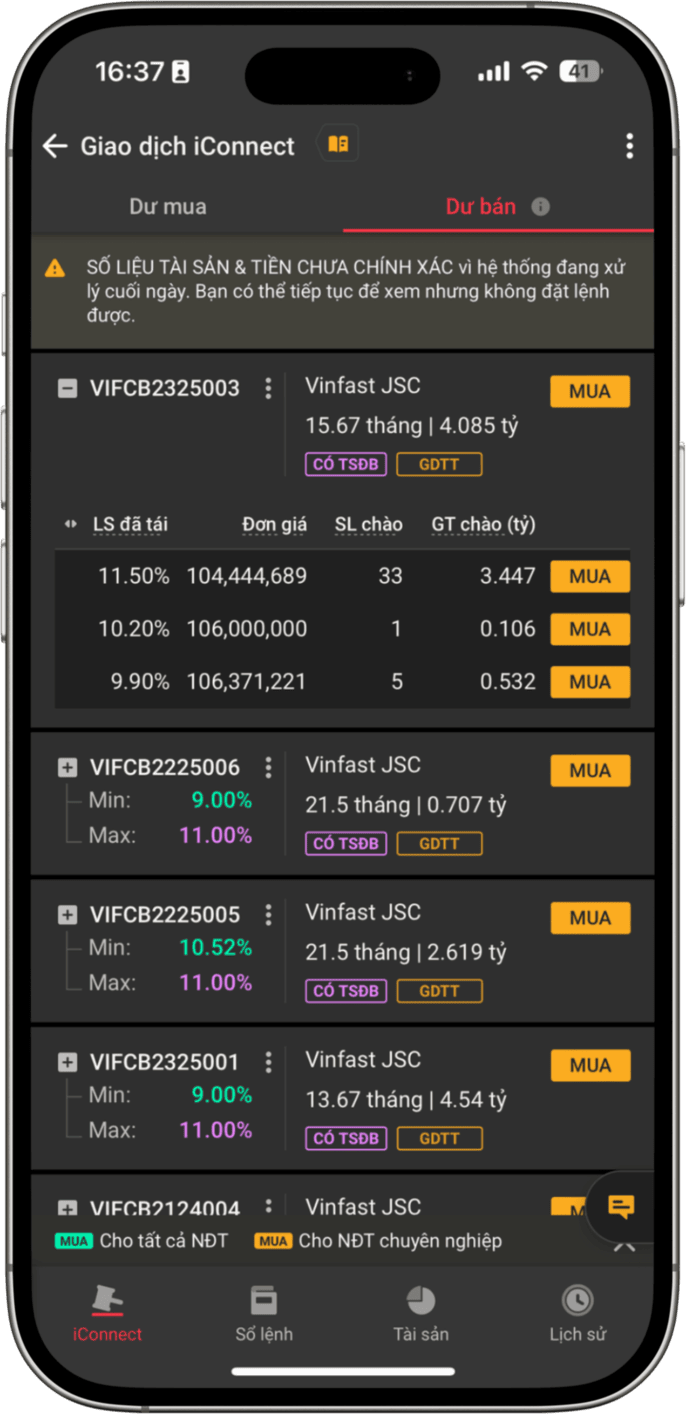Go to the Lịch sử tab
The height and width of the screenshot is (1414, 686).
[577, 1312]
